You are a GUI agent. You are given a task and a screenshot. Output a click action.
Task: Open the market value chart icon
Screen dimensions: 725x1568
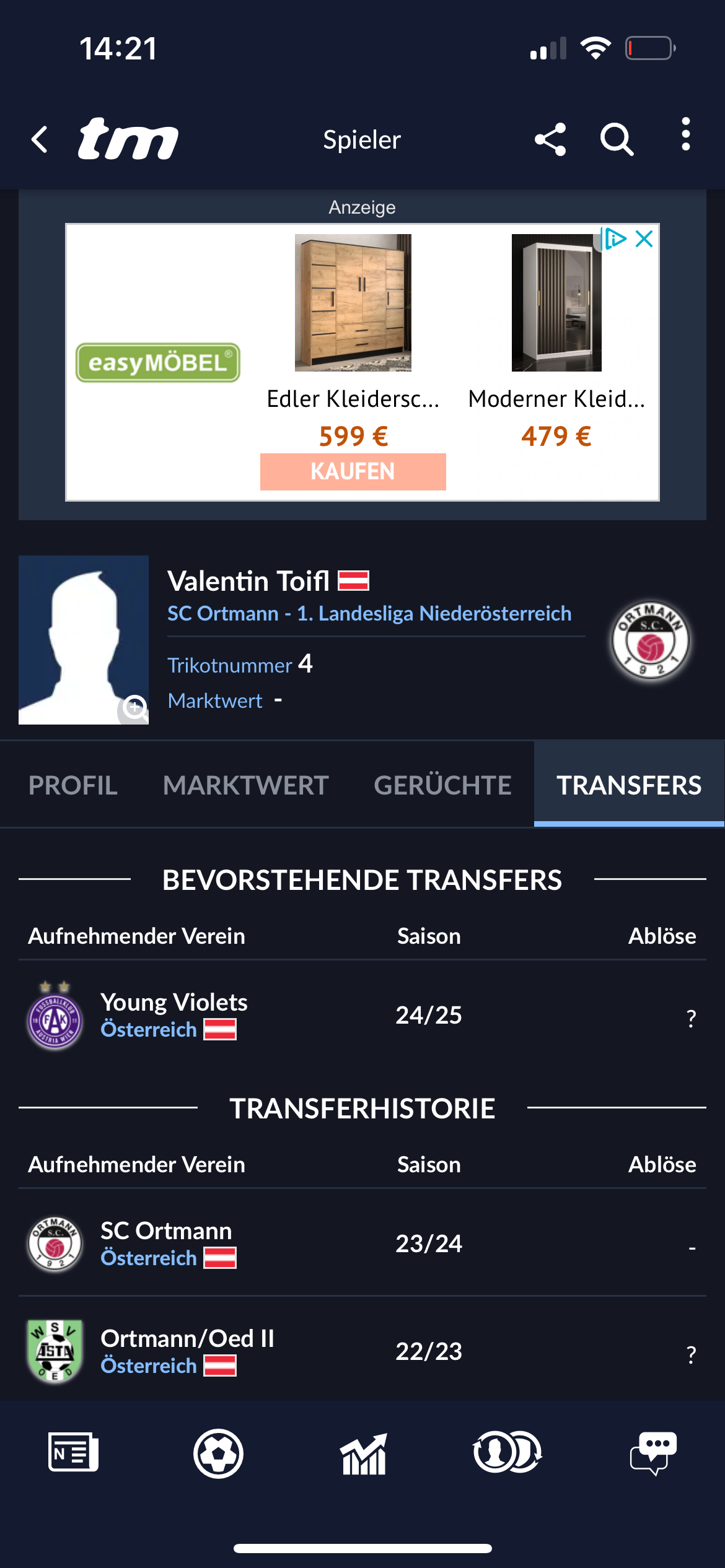(x=364, y=1453)
